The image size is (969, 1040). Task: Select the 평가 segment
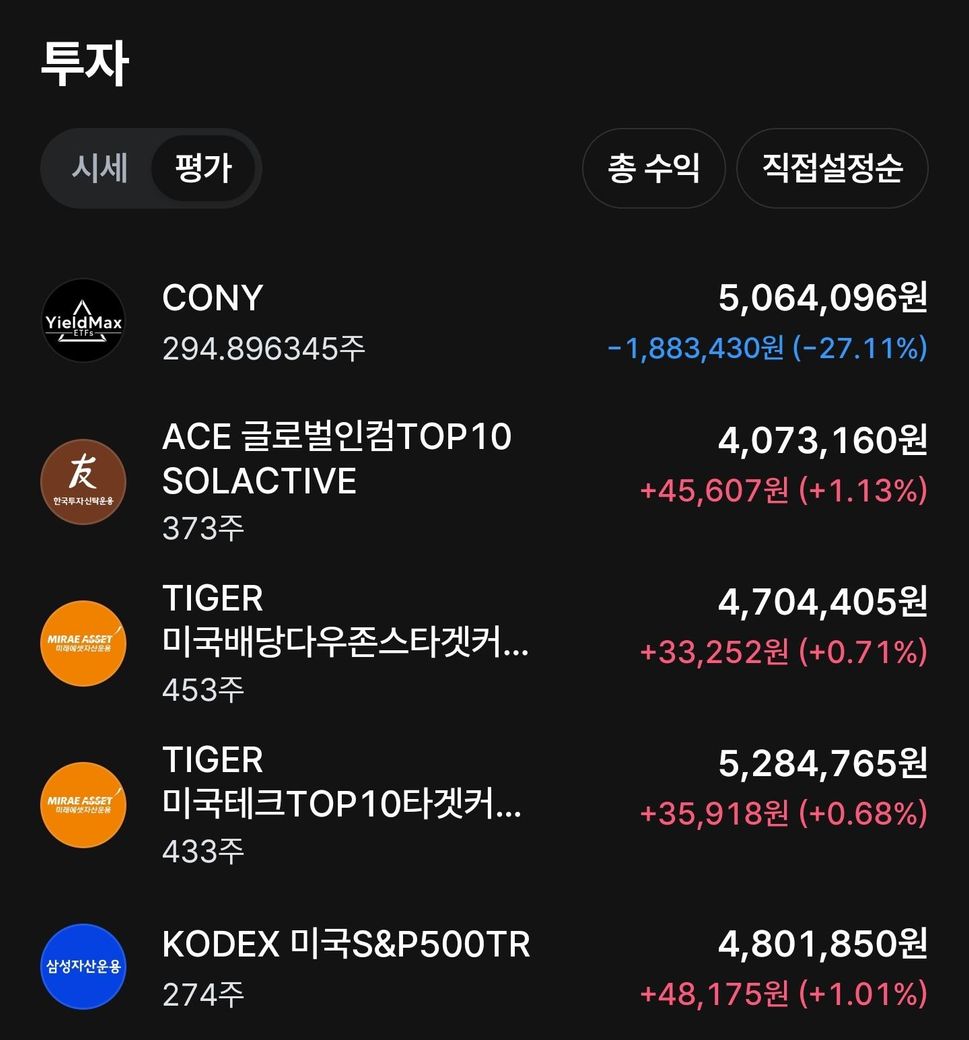point(203,168)
